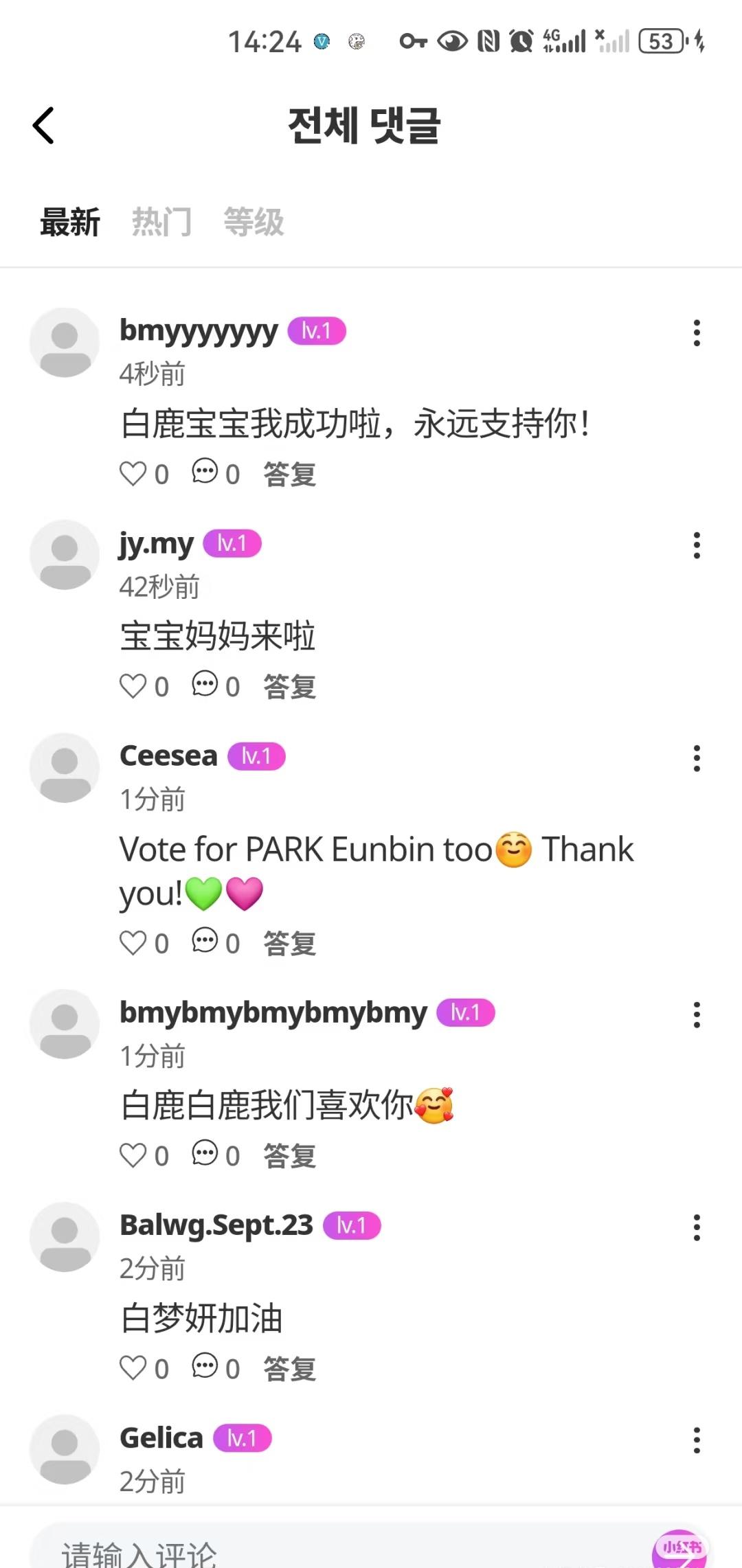Viewport: 742px width, 1568px height.
Task: Like jy.my's comment
Action: click(133, 686)
